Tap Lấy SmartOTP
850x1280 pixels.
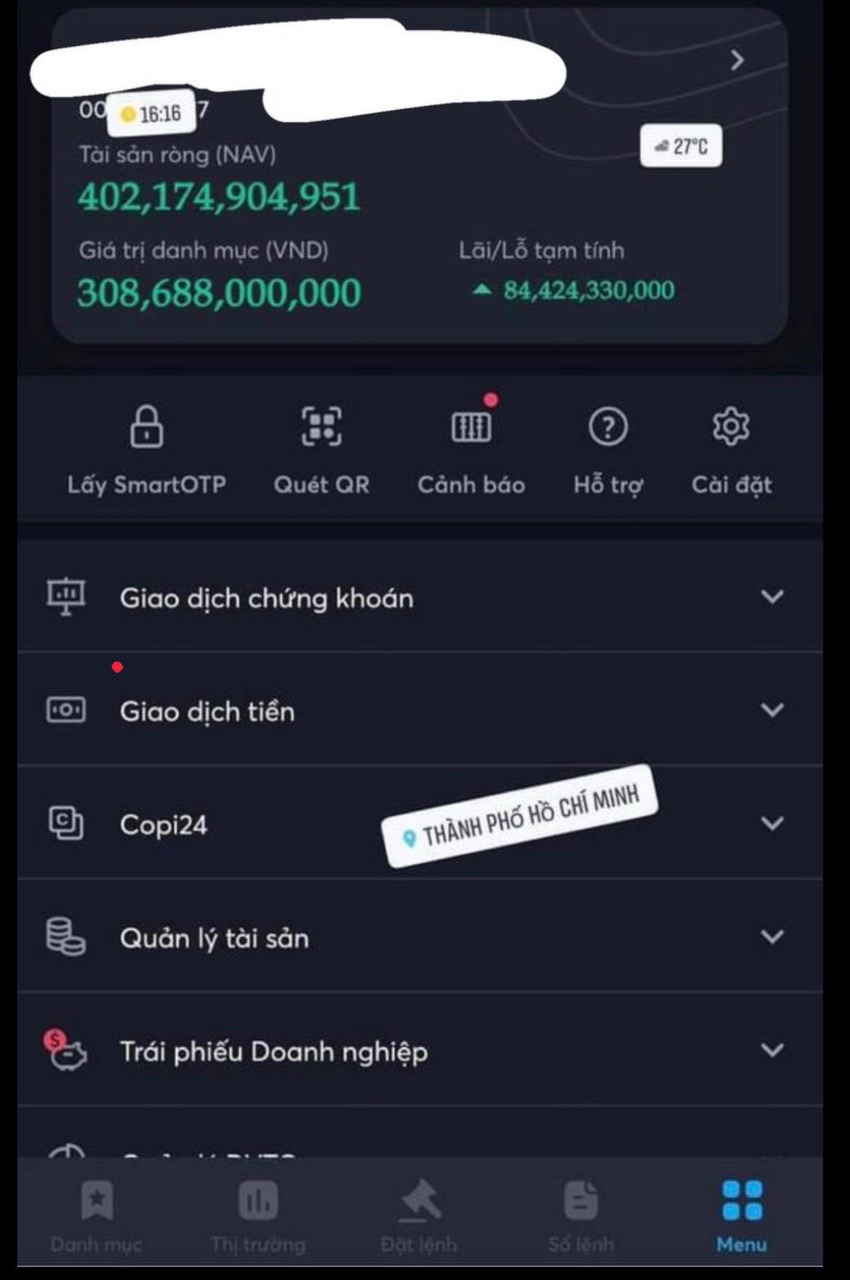coord(147,448)
